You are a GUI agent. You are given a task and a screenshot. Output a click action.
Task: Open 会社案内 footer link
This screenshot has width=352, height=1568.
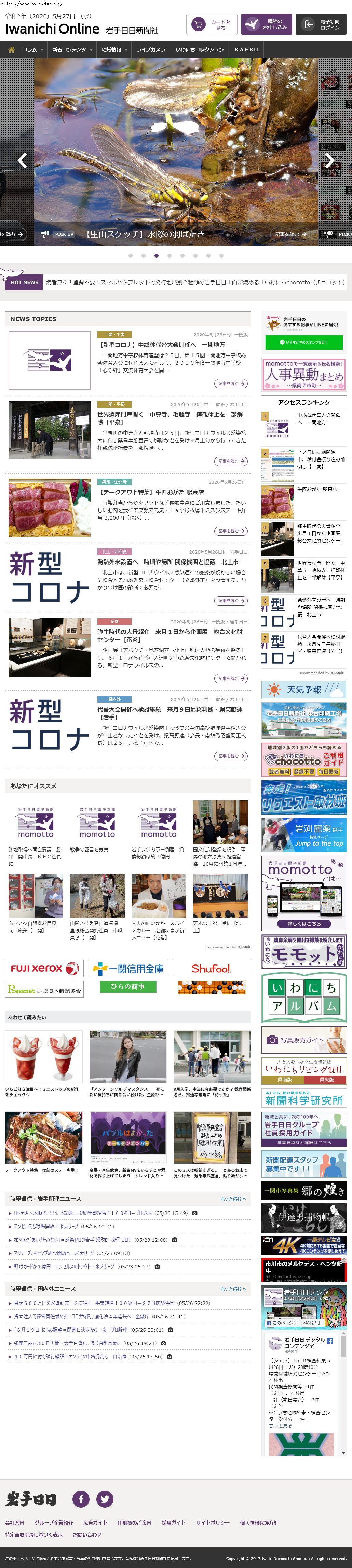point(15,1522)
